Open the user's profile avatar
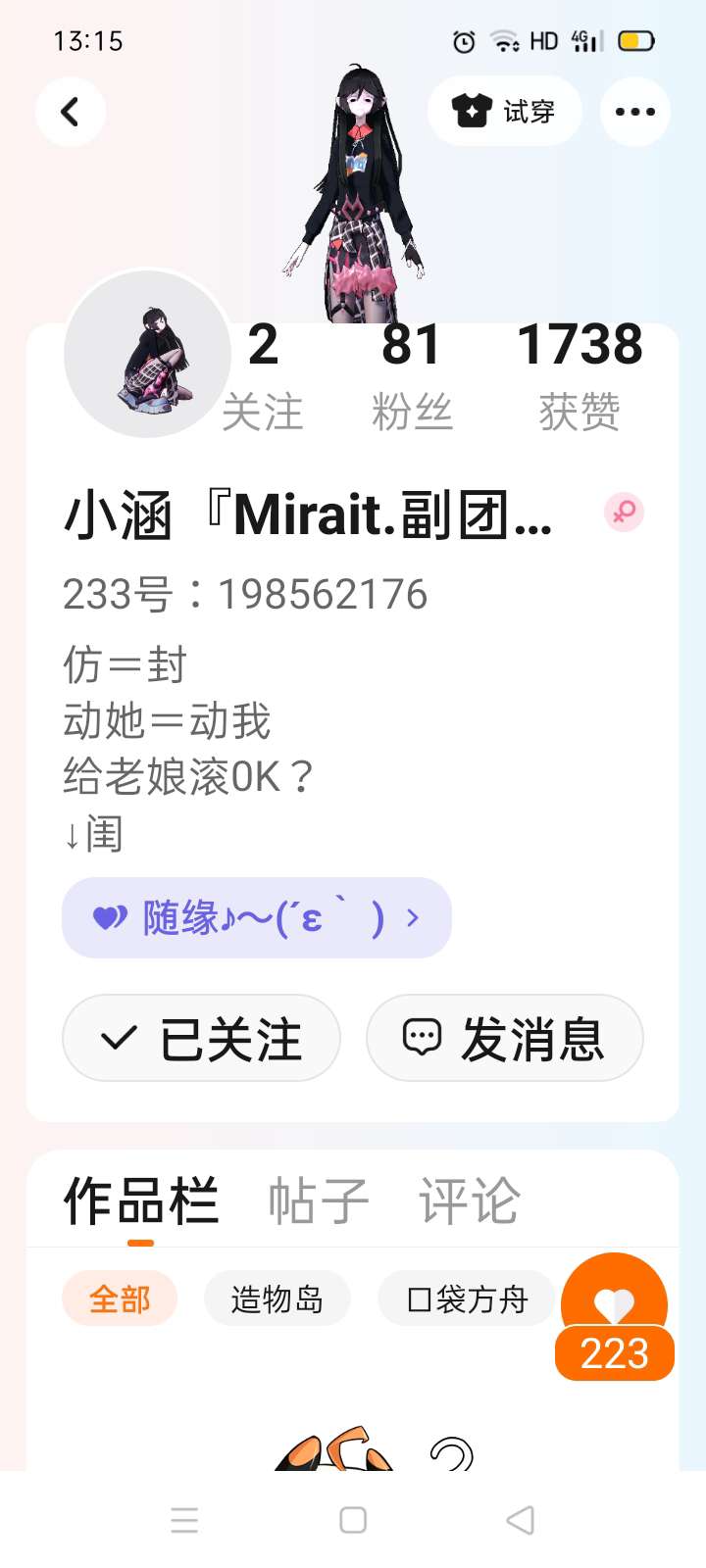 pyautogui.click(x=147, y=355)
